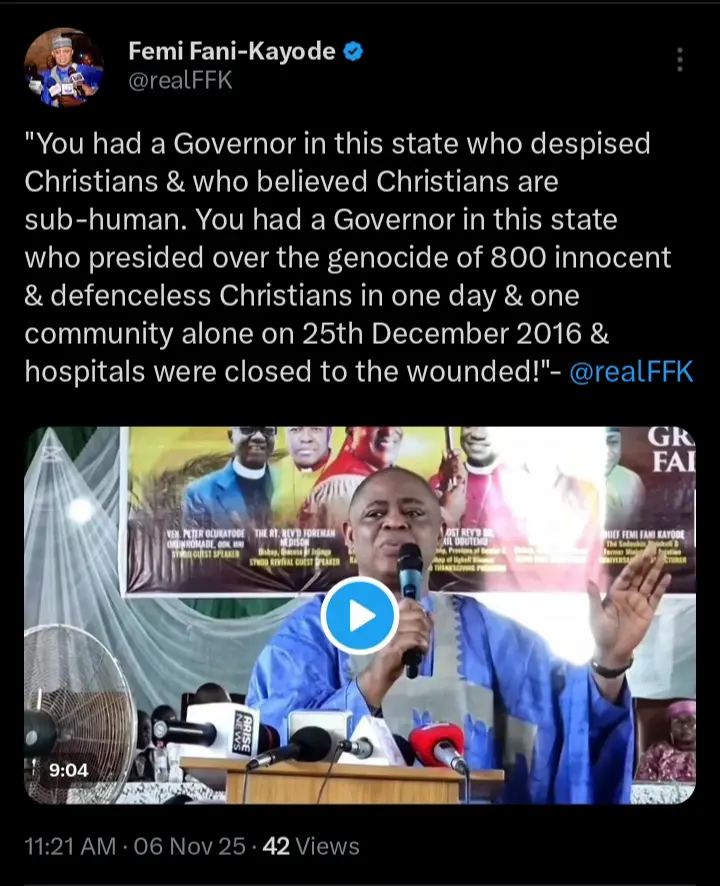Open the @realFFK mention link
720x886 pixels.
click(631, 373)
